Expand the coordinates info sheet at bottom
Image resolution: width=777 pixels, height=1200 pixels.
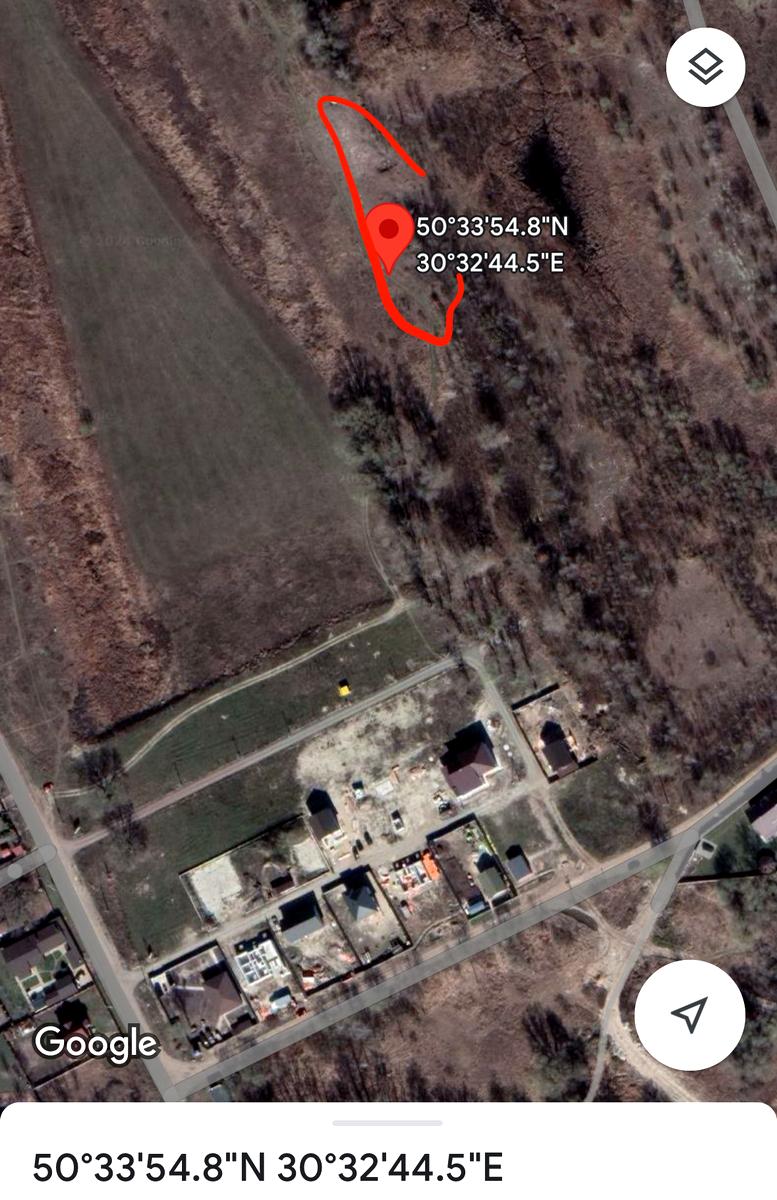point(388,1124)
